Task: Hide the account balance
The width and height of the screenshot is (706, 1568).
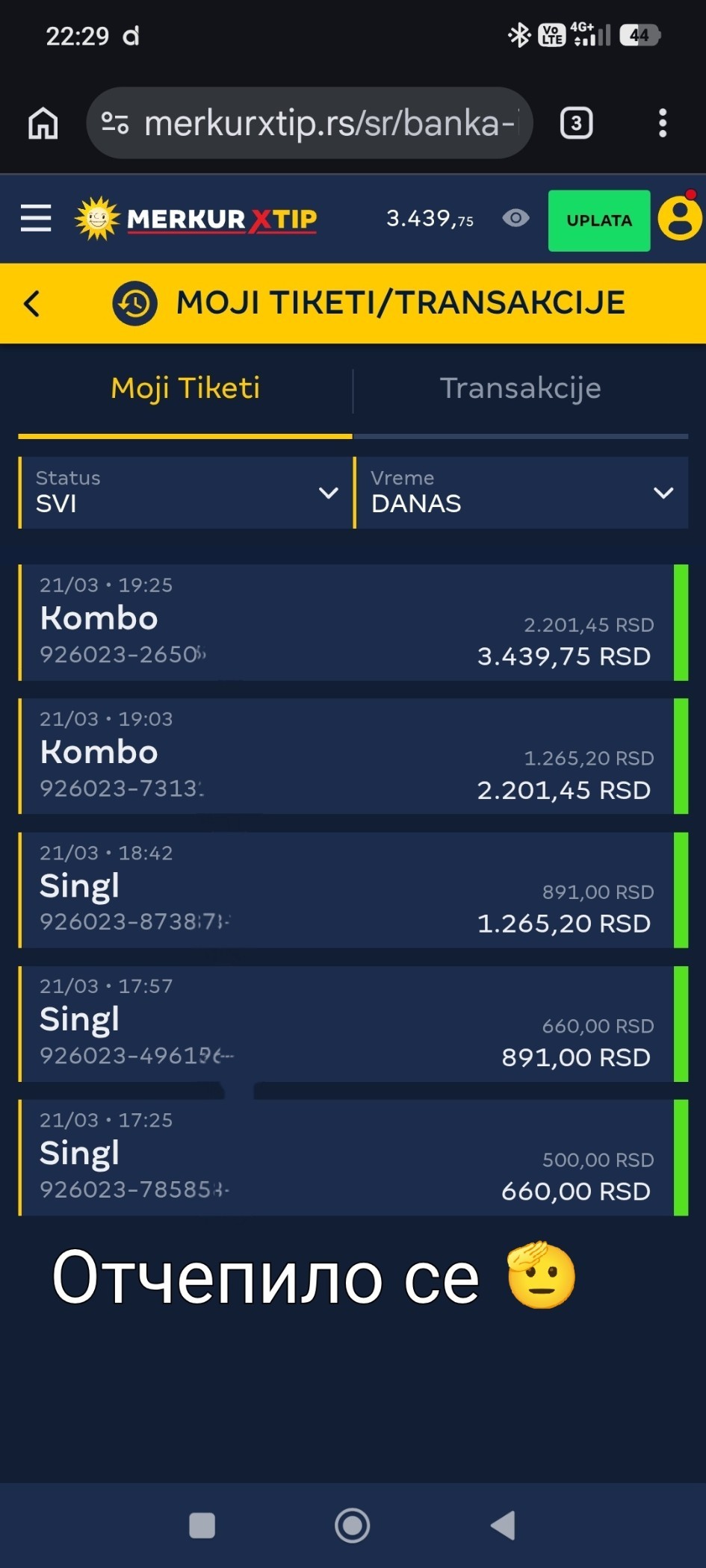Action: point(515,218)
